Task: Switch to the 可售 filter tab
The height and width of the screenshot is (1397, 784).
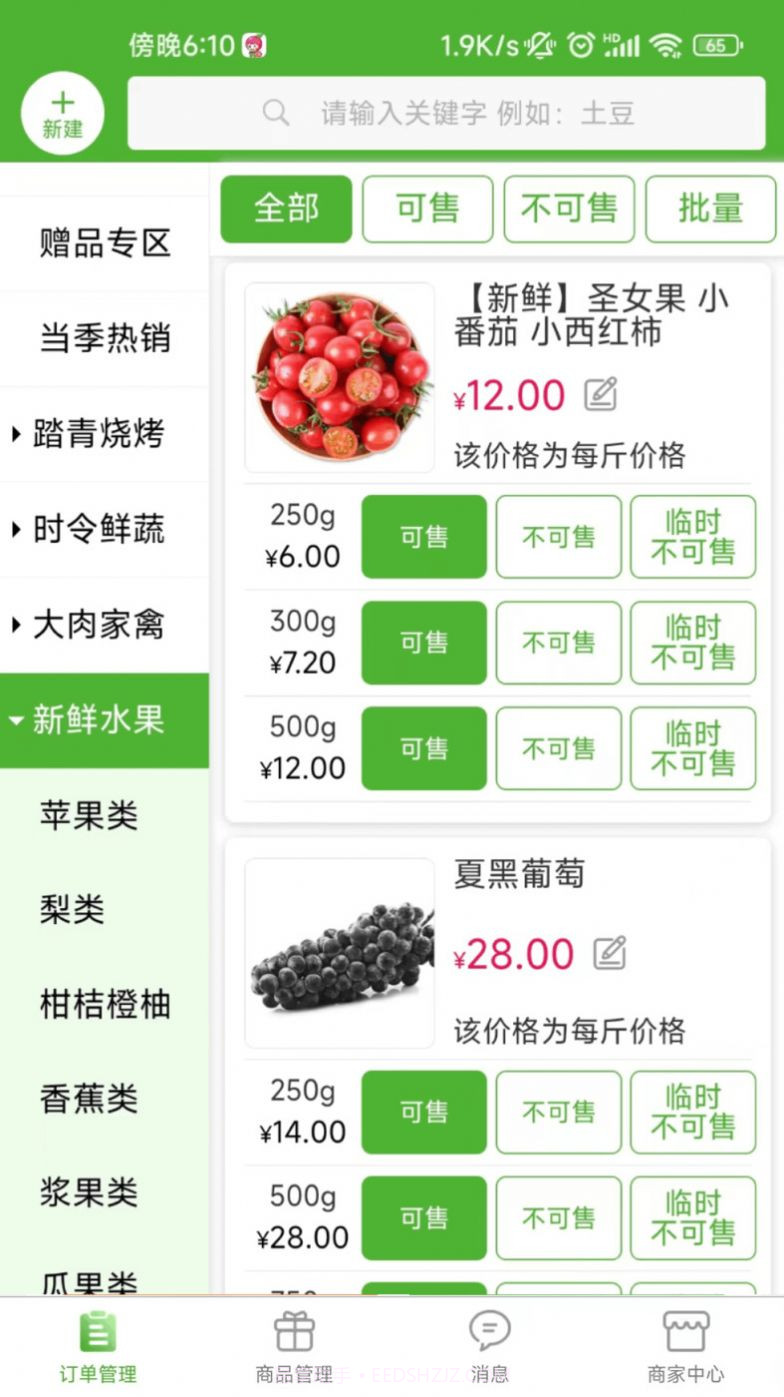Action: point(427,209)
